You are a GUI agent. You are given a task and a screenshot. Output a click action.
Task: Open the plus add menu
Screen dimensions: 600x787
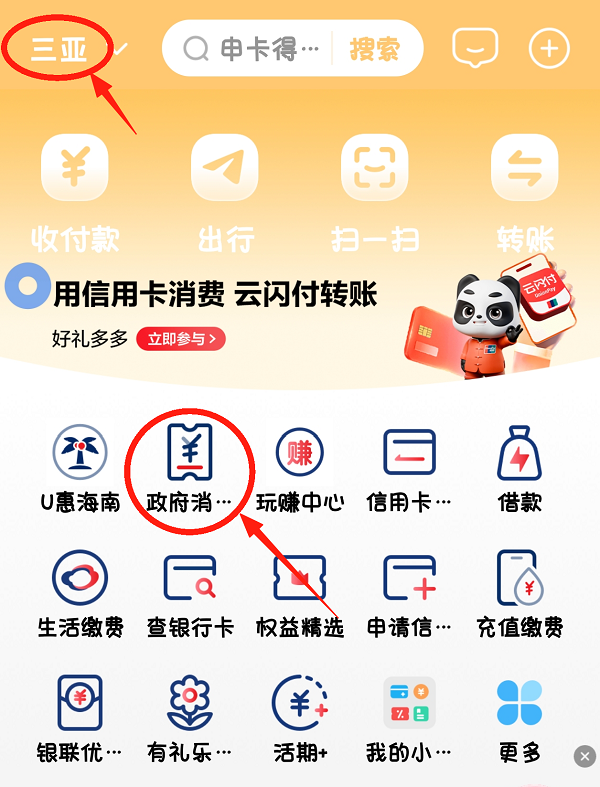pos(549,48)
